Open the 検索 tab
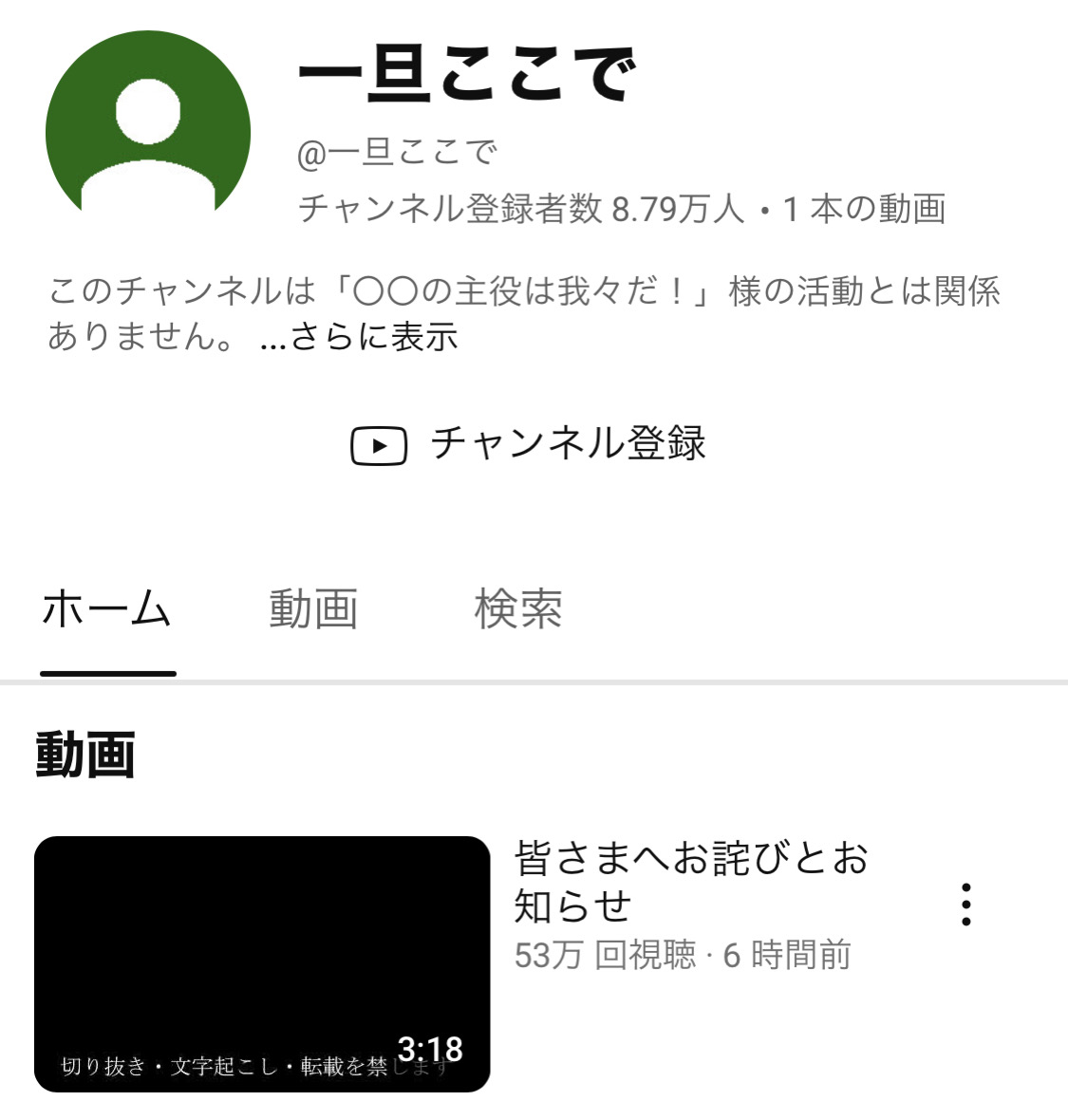Image resolution: width=1068 pixels, height=1120 pixels. tap(518, 609)
